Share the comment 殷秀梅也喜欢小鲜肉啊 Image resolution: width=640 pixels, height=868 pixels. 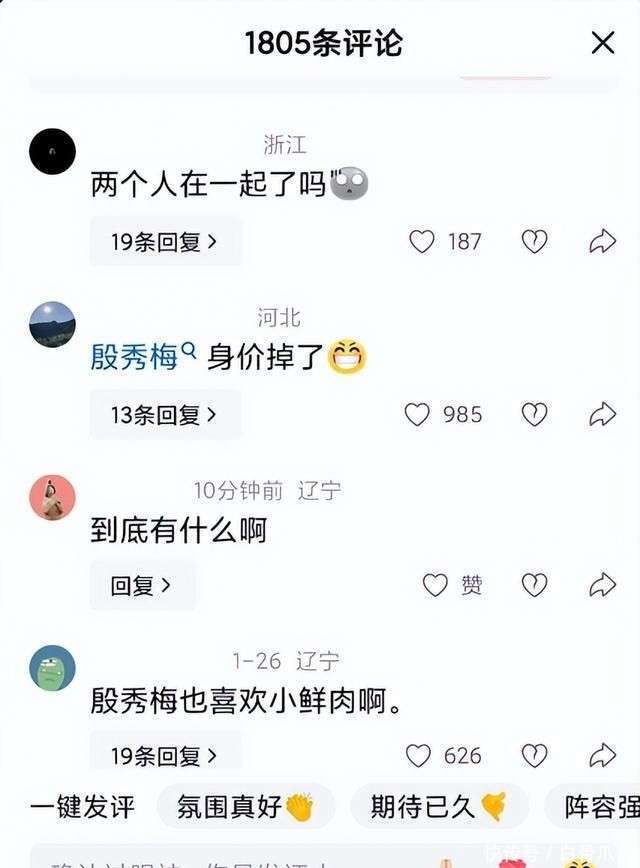pos(603,755)
